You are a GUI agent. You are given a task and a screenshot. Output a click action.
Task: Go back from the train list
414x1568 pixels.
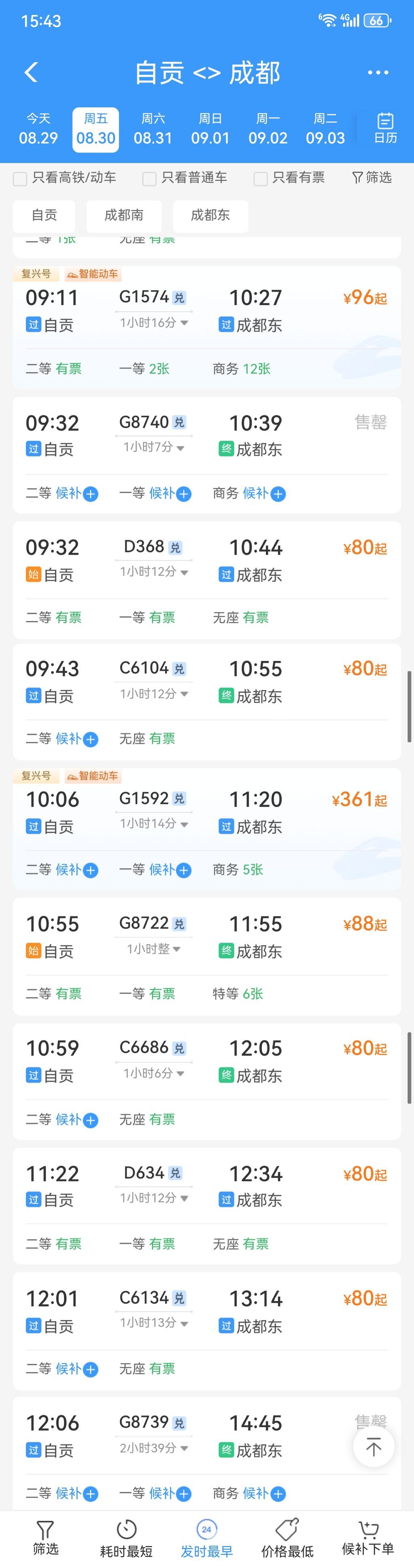(31, 72)
